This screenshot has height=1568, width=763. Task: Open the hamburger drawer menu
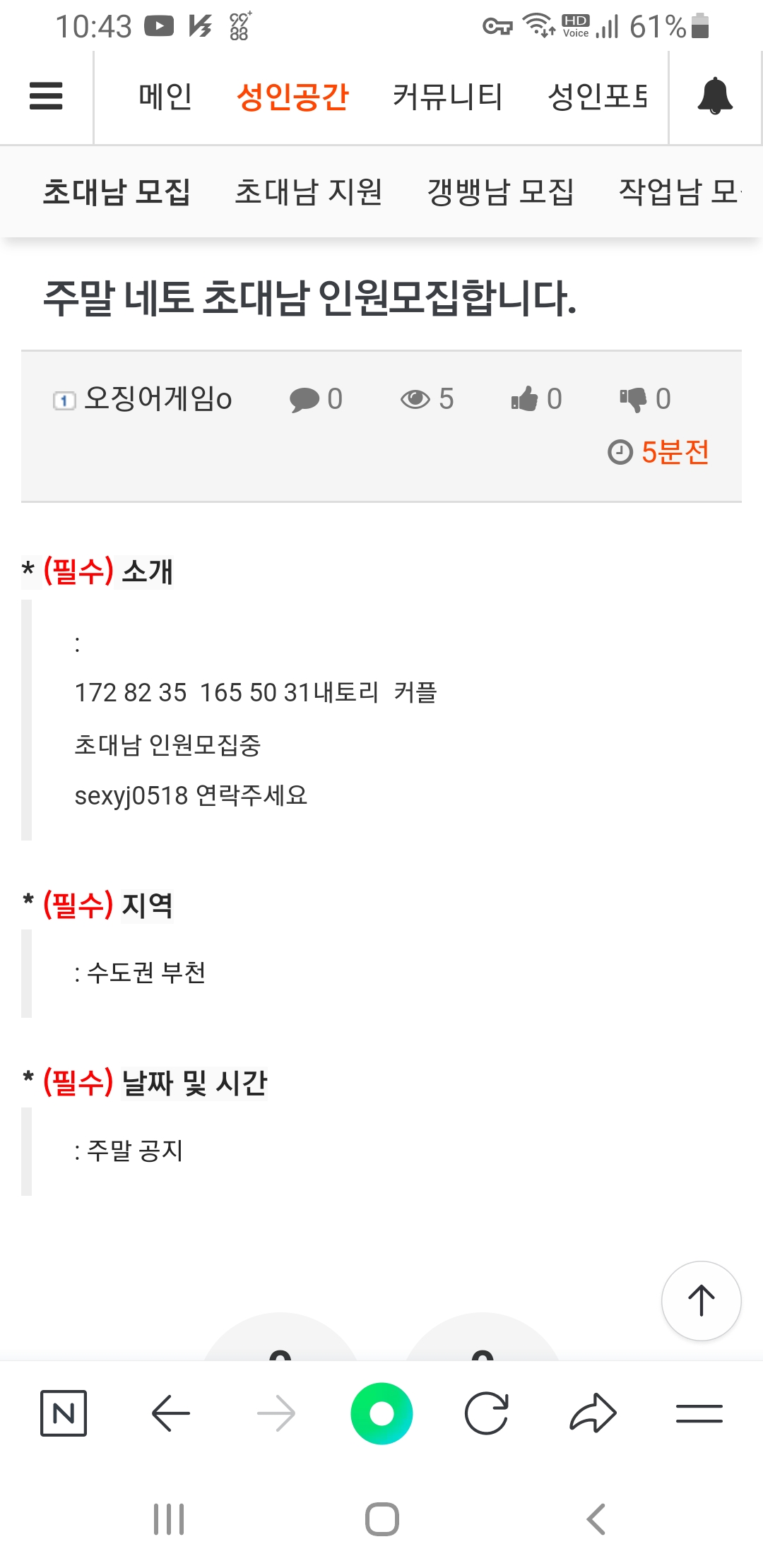46,96
